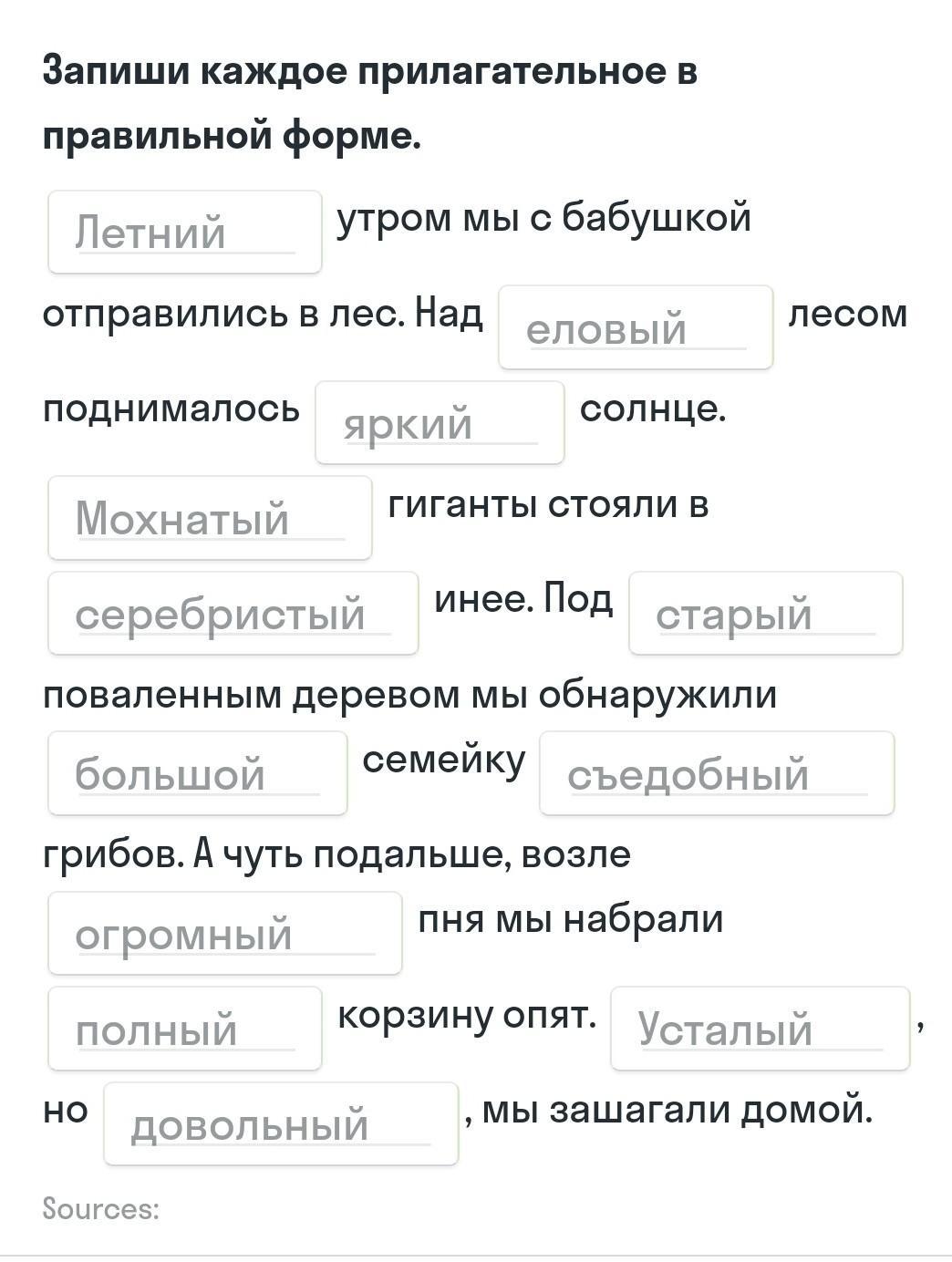Select the blank labeled еловый
The width and height of the screenshot is (952, 1262).
(636, 327)
